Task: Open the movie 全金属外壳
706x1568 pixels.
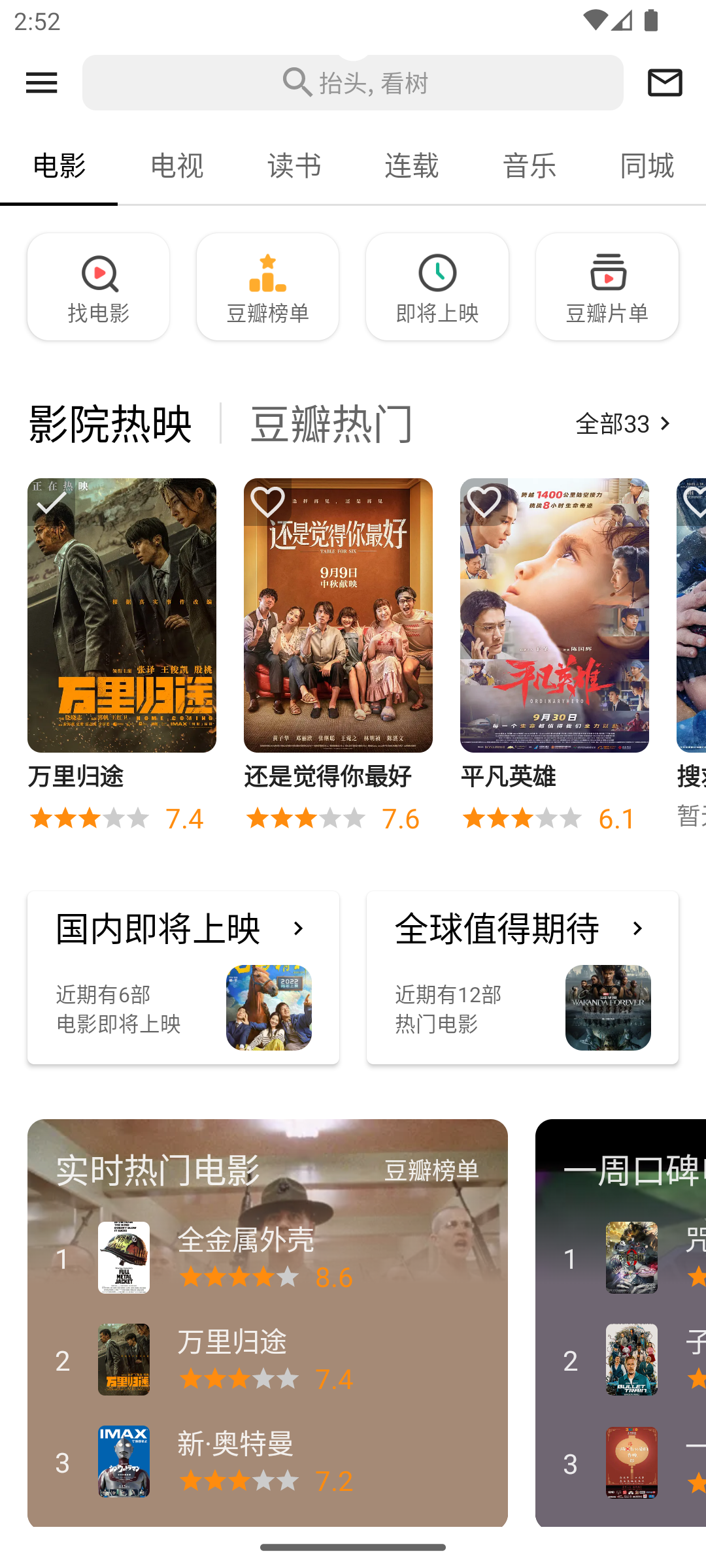Action: 246,1241
